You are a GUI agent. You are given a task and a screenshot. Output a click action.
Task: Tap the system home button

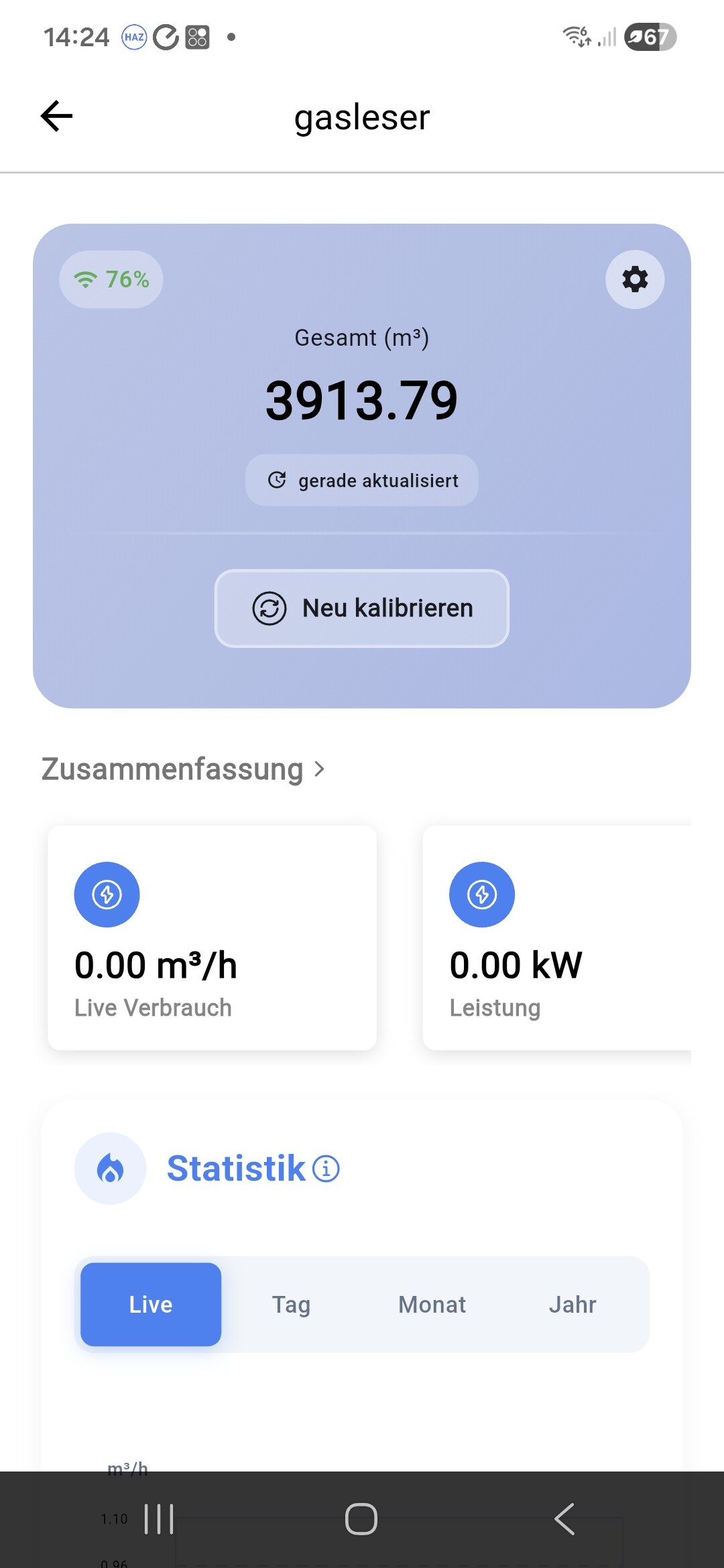coord(361,1518)
